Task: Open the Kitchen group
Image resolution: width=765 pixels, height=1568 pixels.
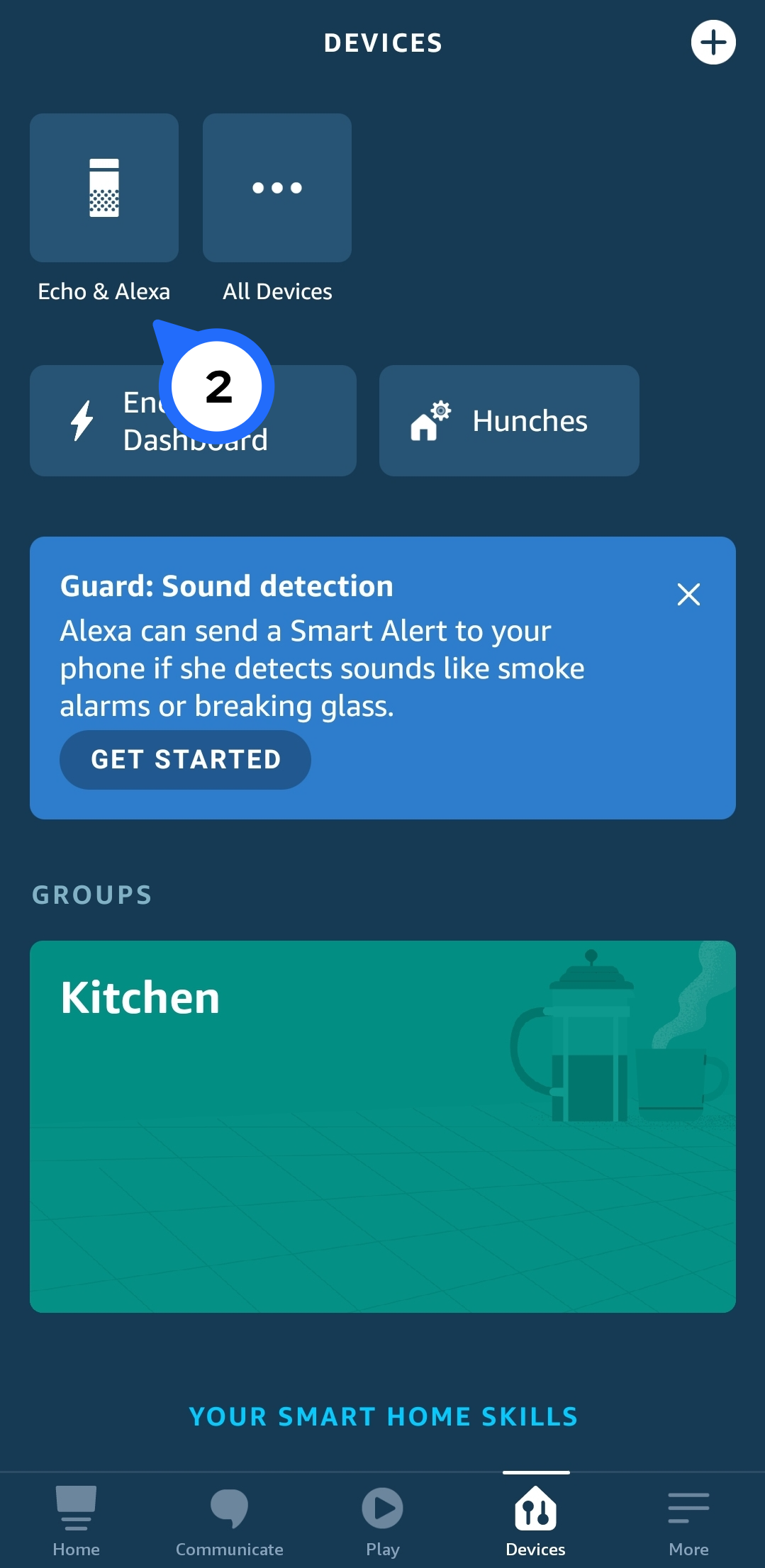Action: 383,1126
